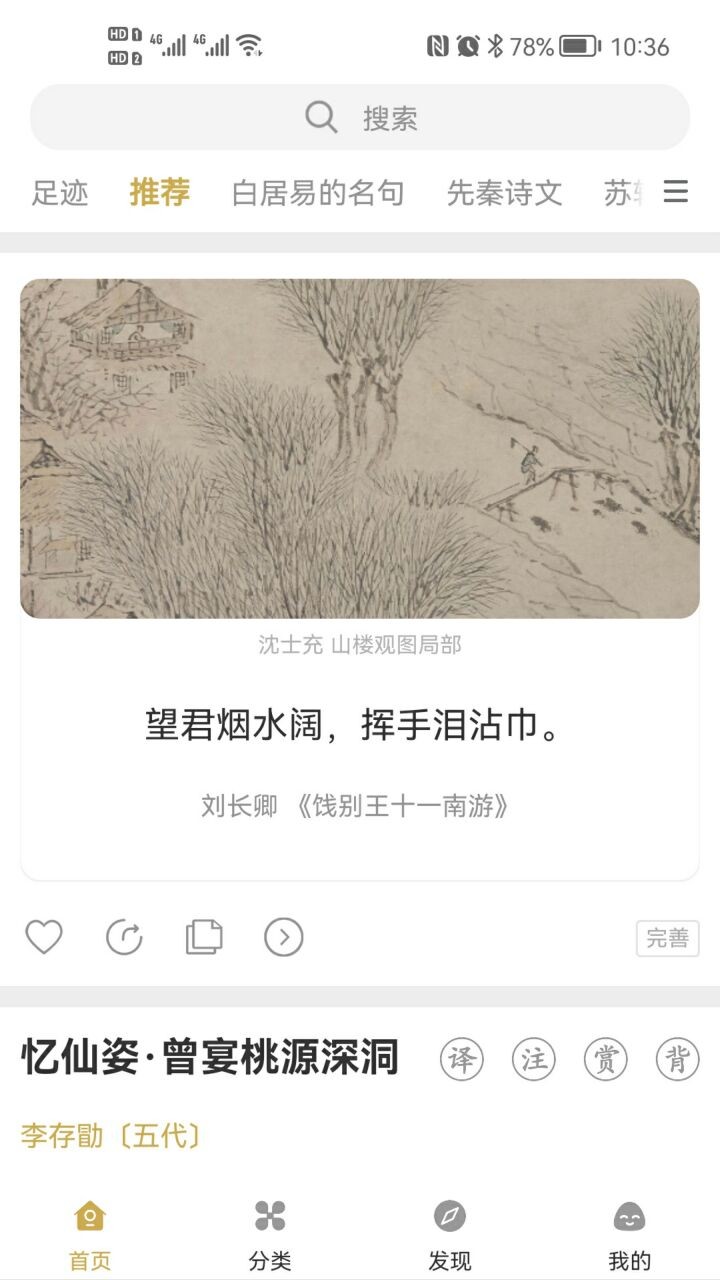Image resolution: width=720 pixels, height=1280 pixels.
Task: Copy the verse text
Action: tap(204, 937)
